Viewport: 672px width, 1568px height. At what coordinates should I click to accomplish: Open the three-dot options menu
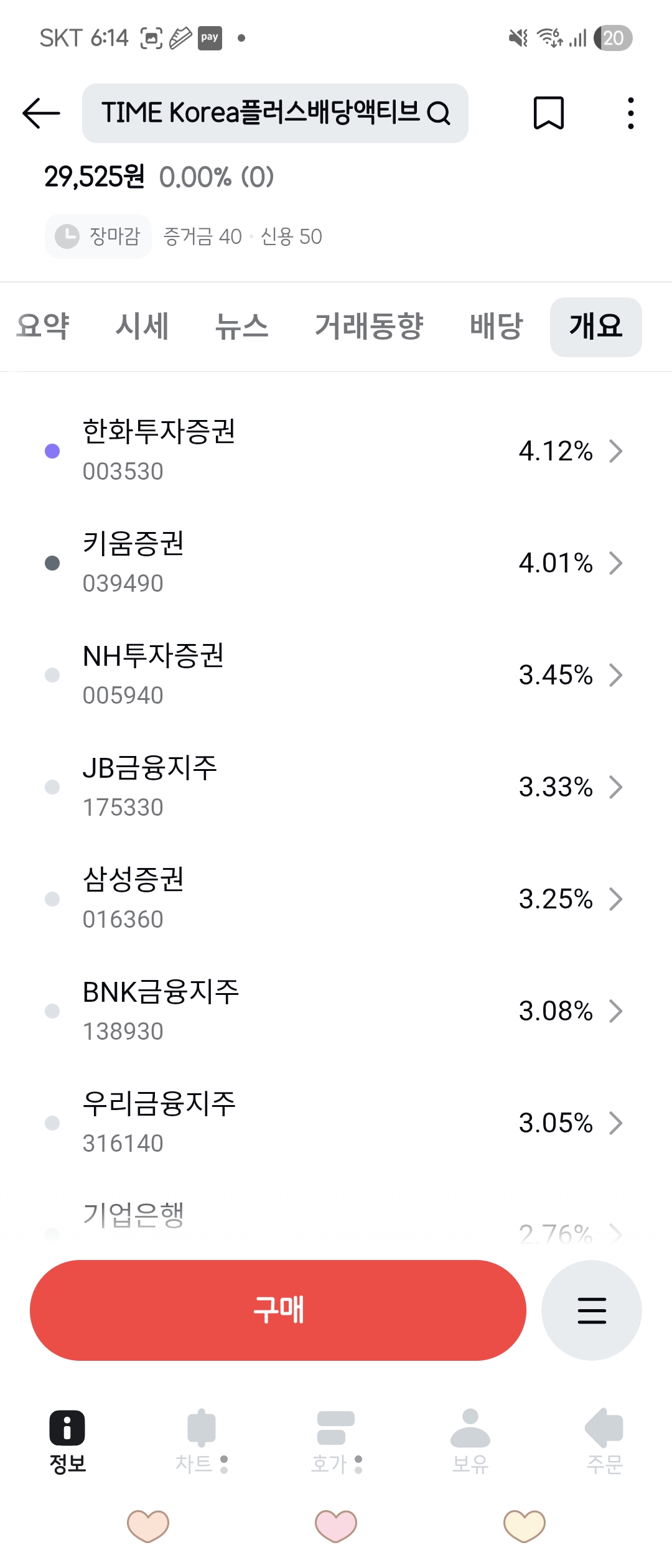[630, 113]
